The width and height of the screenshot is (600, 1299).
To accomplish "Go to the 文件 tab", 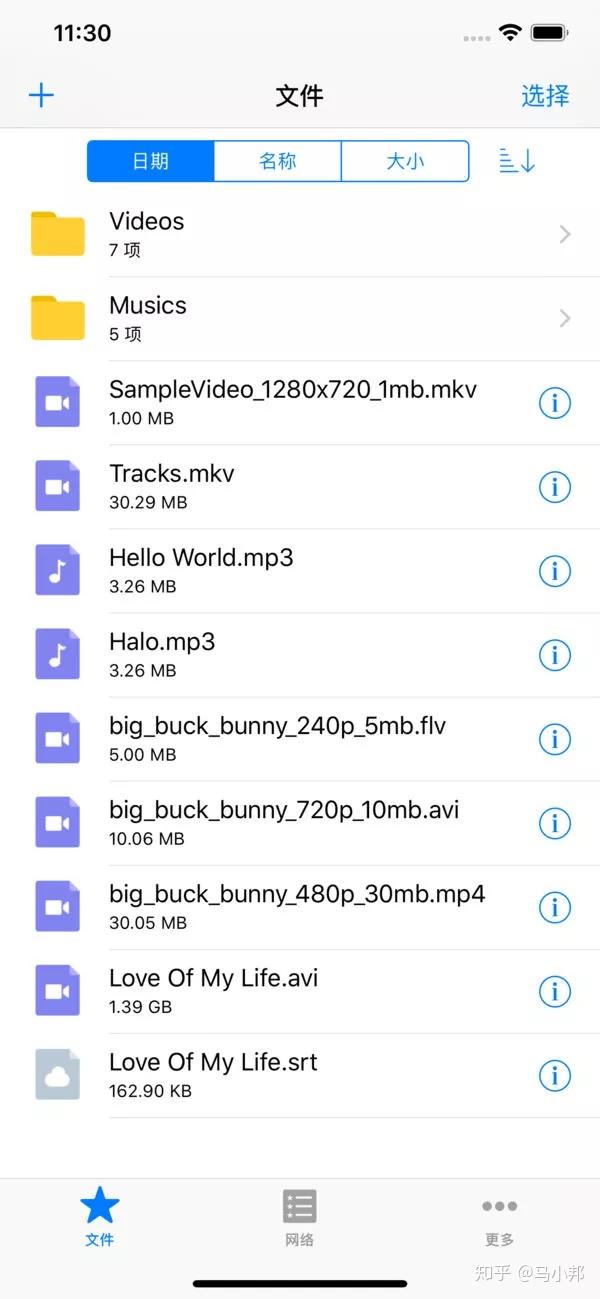I will pyautogui.click(x=99, y=1217).
